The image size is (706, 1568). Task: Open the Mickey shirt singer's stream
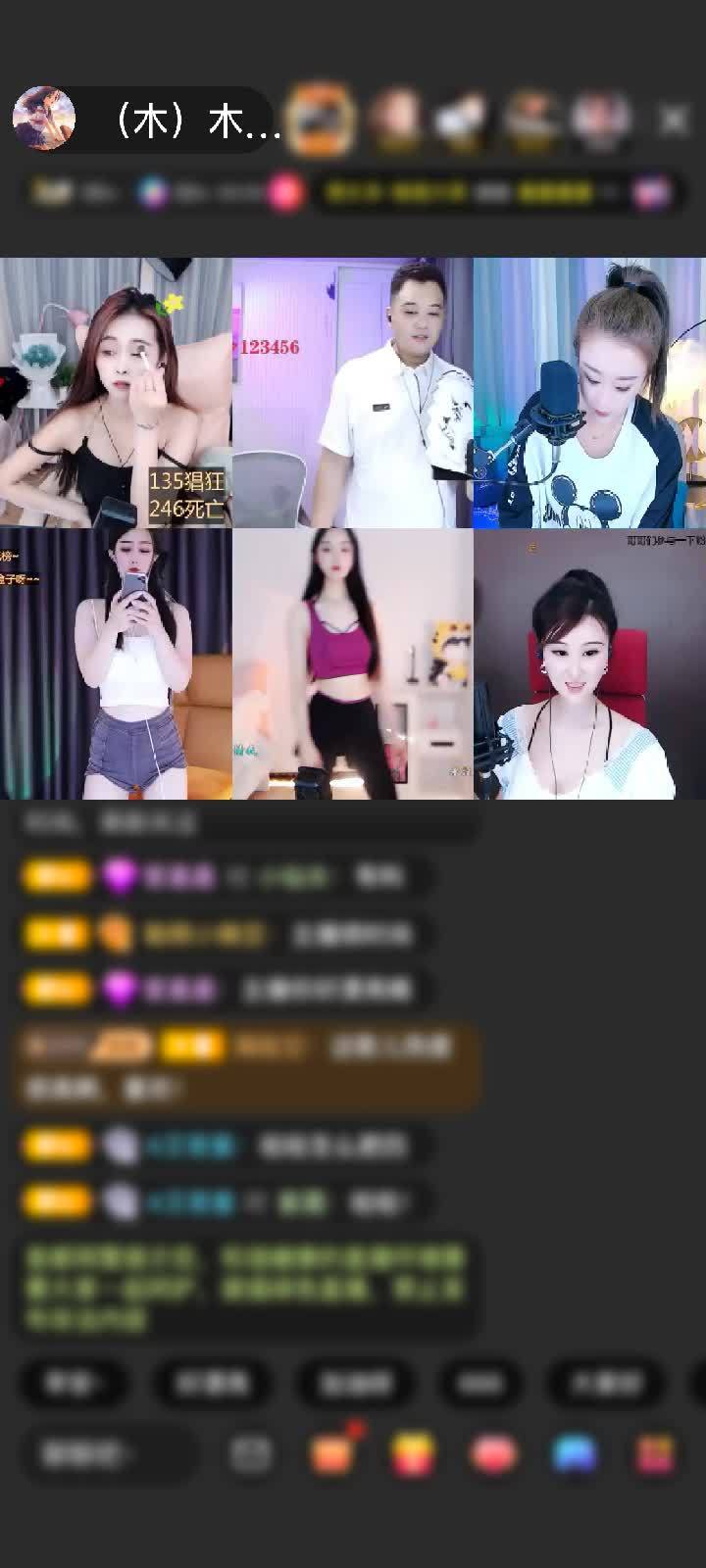click(589, 392)
